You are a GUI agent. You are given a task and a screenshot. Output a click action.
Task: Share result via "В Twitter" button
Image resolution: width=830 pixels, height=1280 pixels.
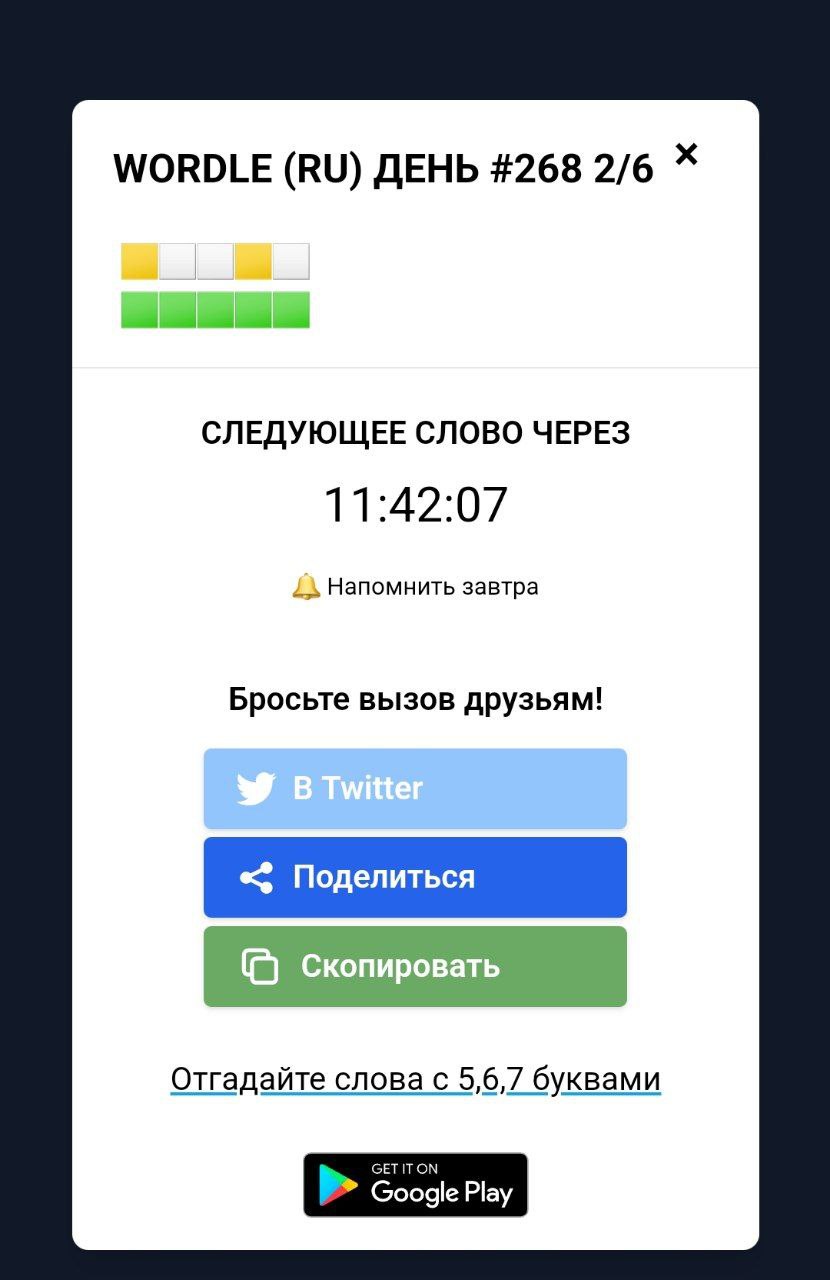[415, 789]
